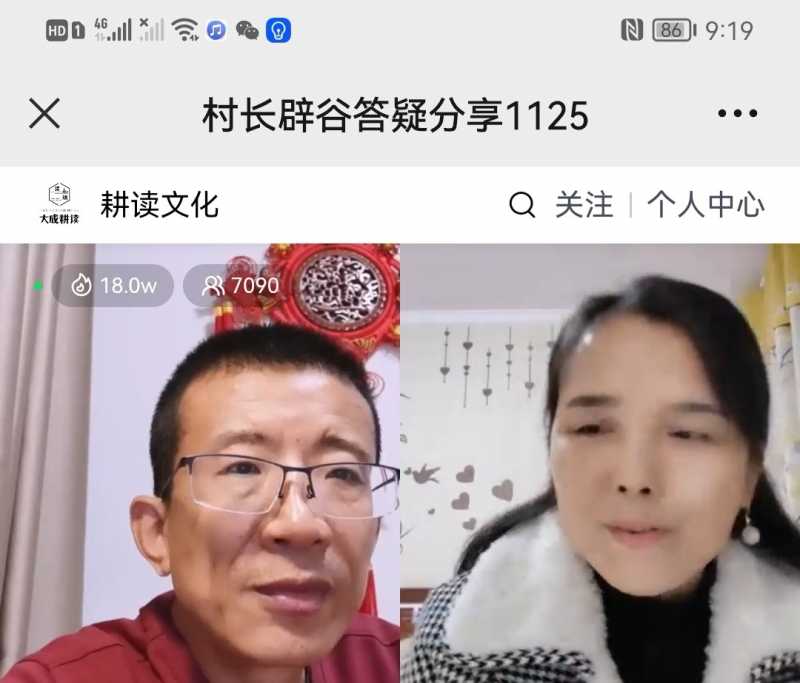Follow the 耕读文化 account via 关注
Image resolution: width=800 pixels, height=683 pixels.
[x=584, y=205]
